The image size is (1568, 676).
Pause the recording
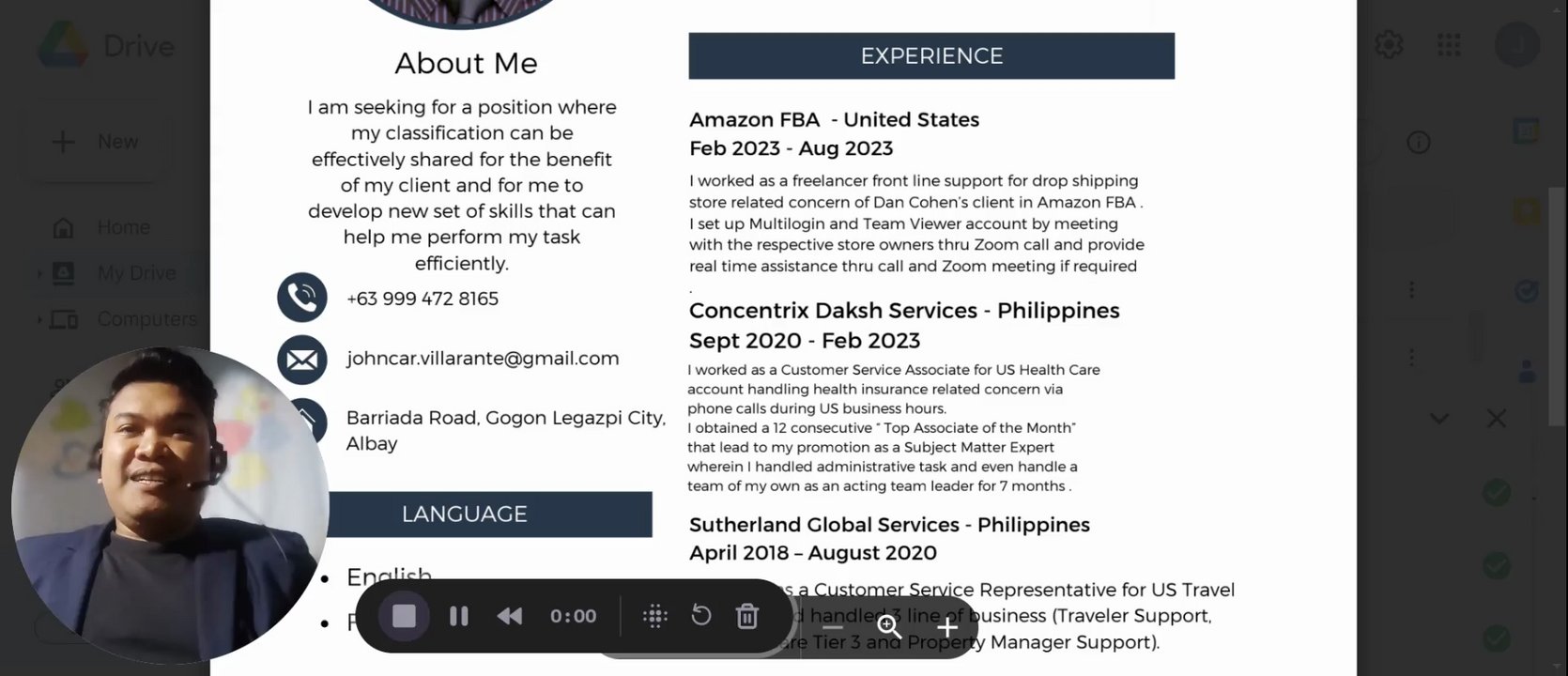point(458,616)
